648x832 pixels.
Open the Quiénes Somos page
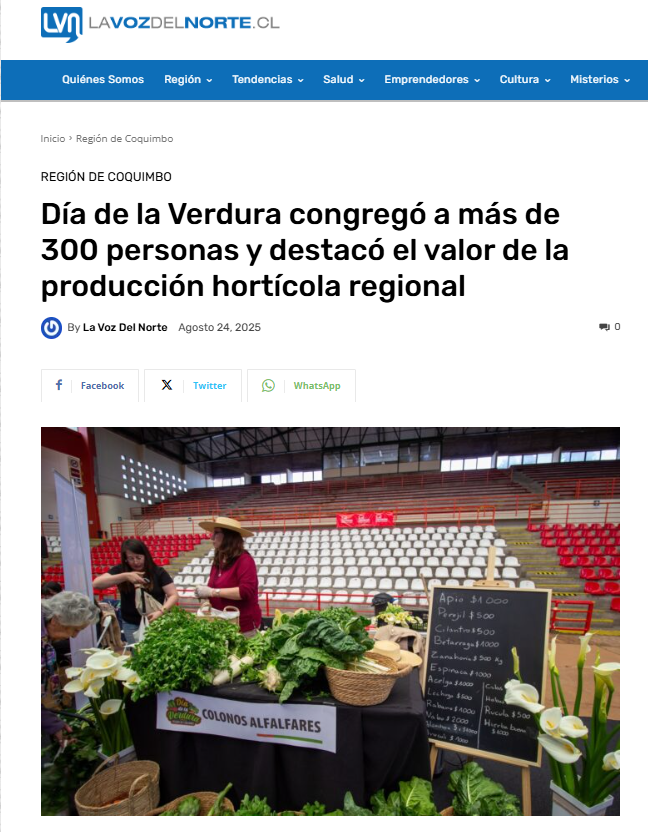tap(103, 79)
